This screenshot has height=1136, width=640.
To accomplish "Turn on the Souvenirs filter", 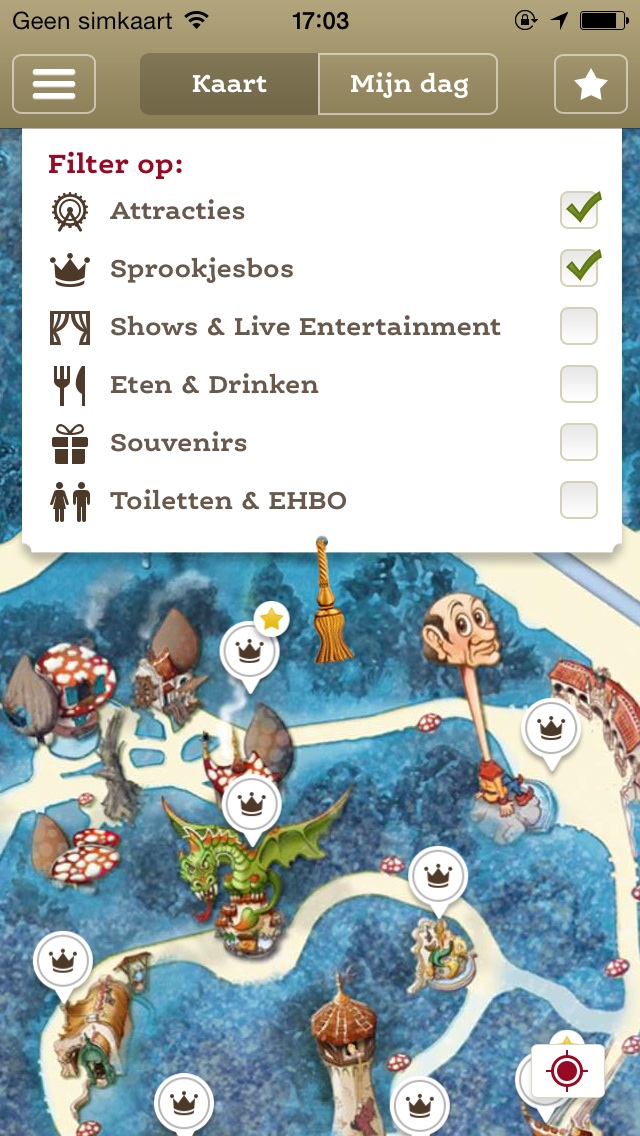I will [x=579, y=442].
